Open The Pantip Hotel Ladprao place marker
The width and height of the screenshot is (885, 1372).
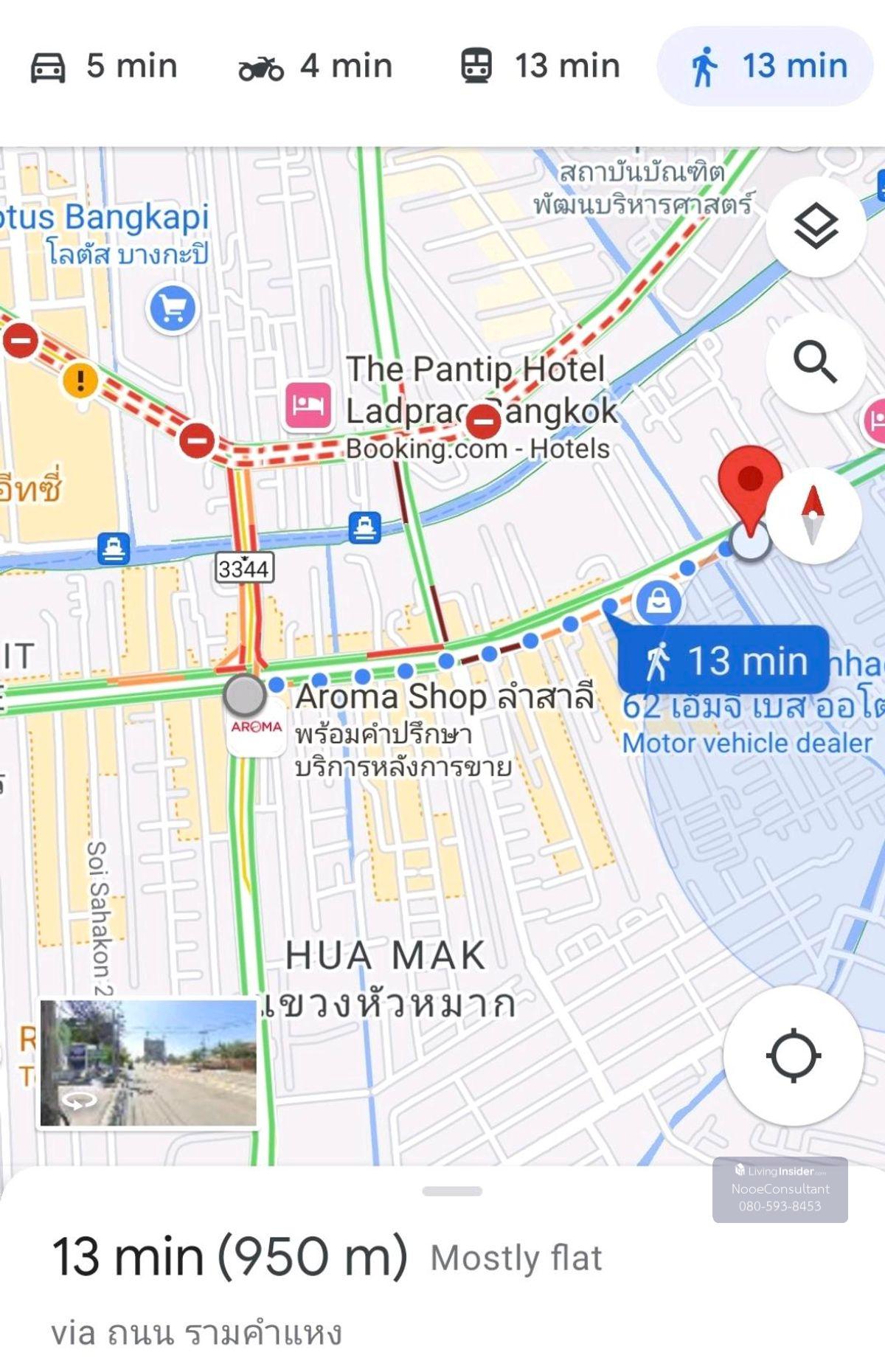[308, 405]
